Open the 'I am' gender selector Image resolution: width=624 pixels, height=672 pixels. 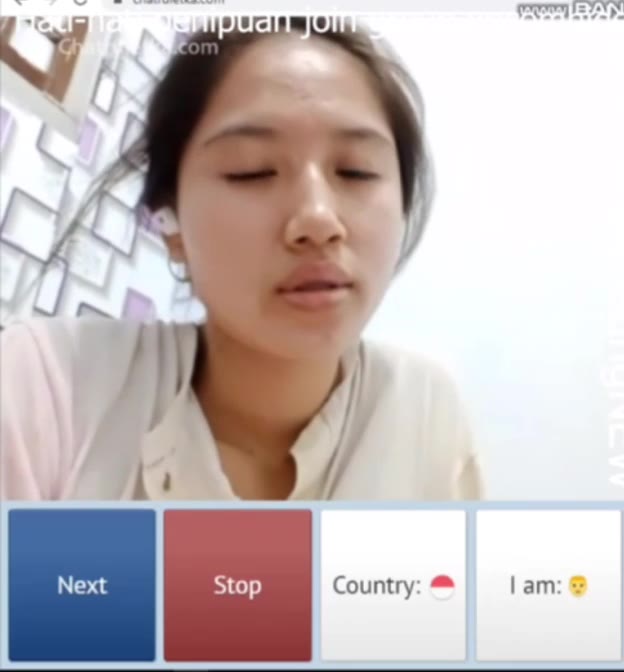pyautogui.click(x=548, y=585)
